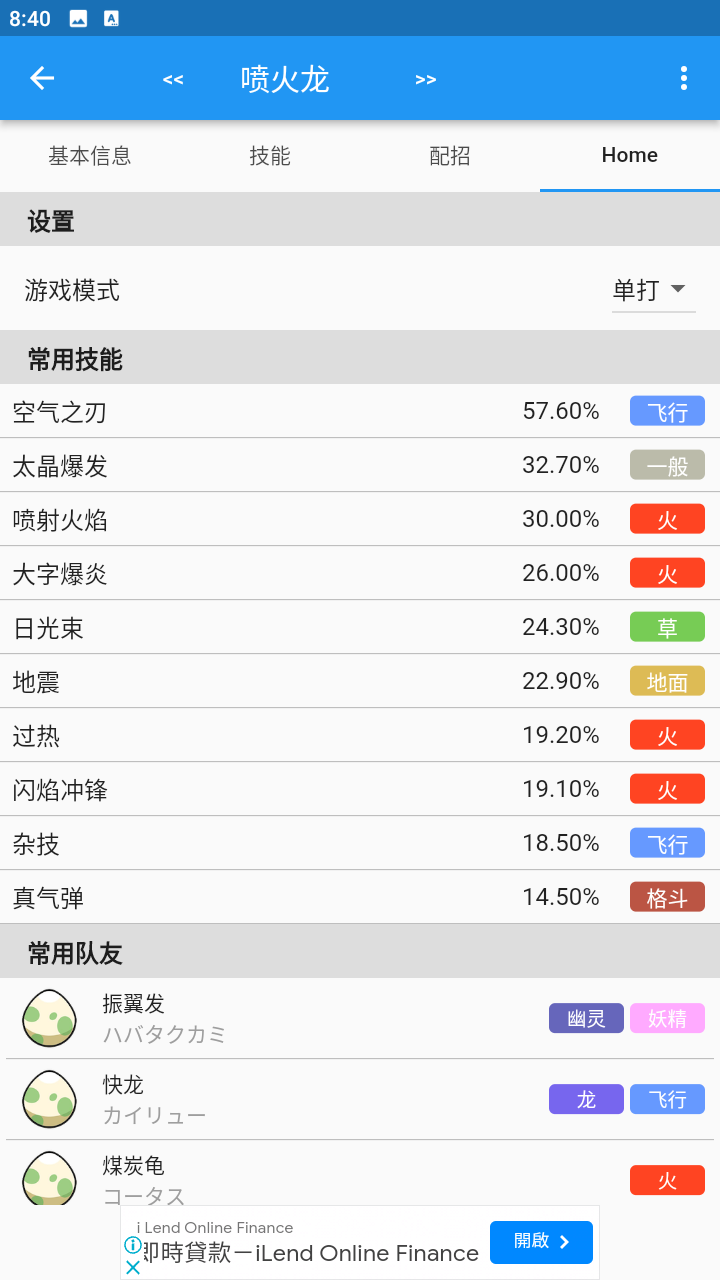Tap the 幽灵 badge on 振翼发 row
The image size is (720, 1280).
[x=586, y=1017]
